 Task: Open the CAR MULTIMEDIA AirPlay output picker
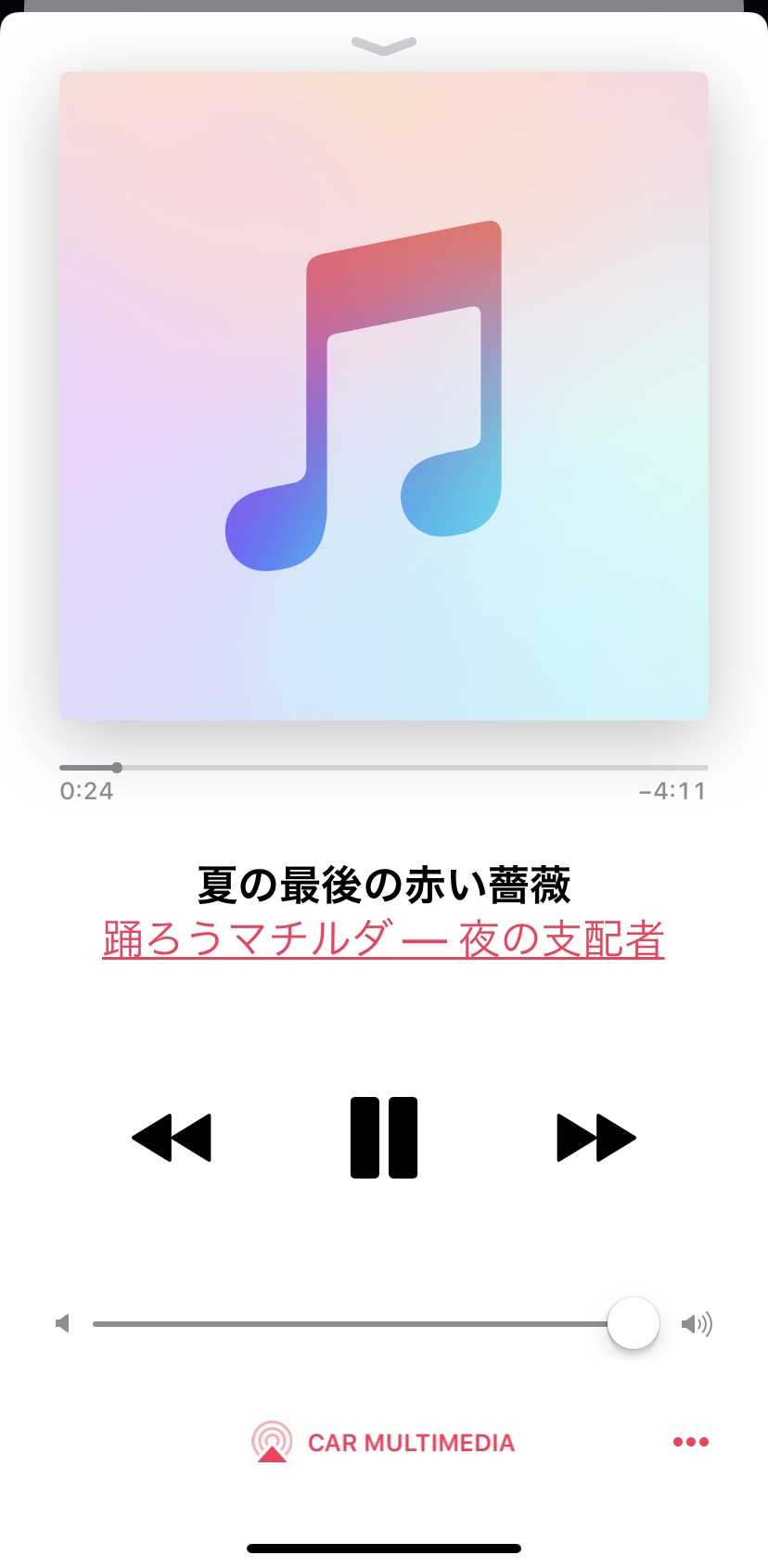click(x=383, y=1442)
